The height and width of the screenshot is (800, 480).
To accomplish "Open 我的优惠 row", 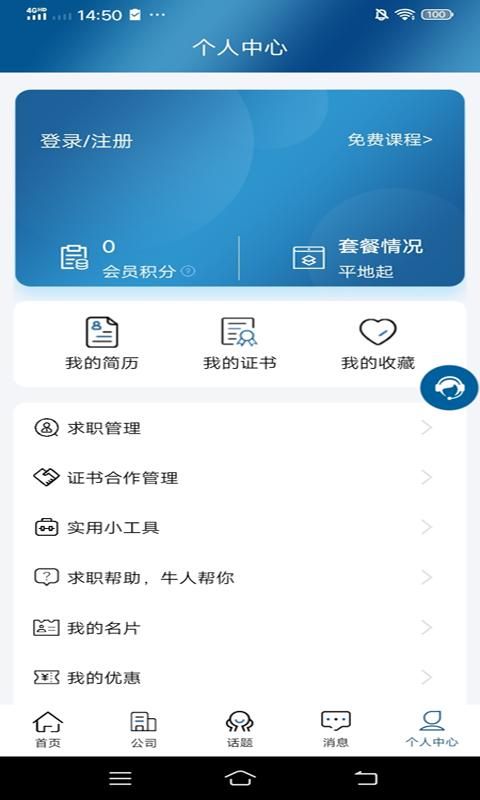I will tap(240, 678).
